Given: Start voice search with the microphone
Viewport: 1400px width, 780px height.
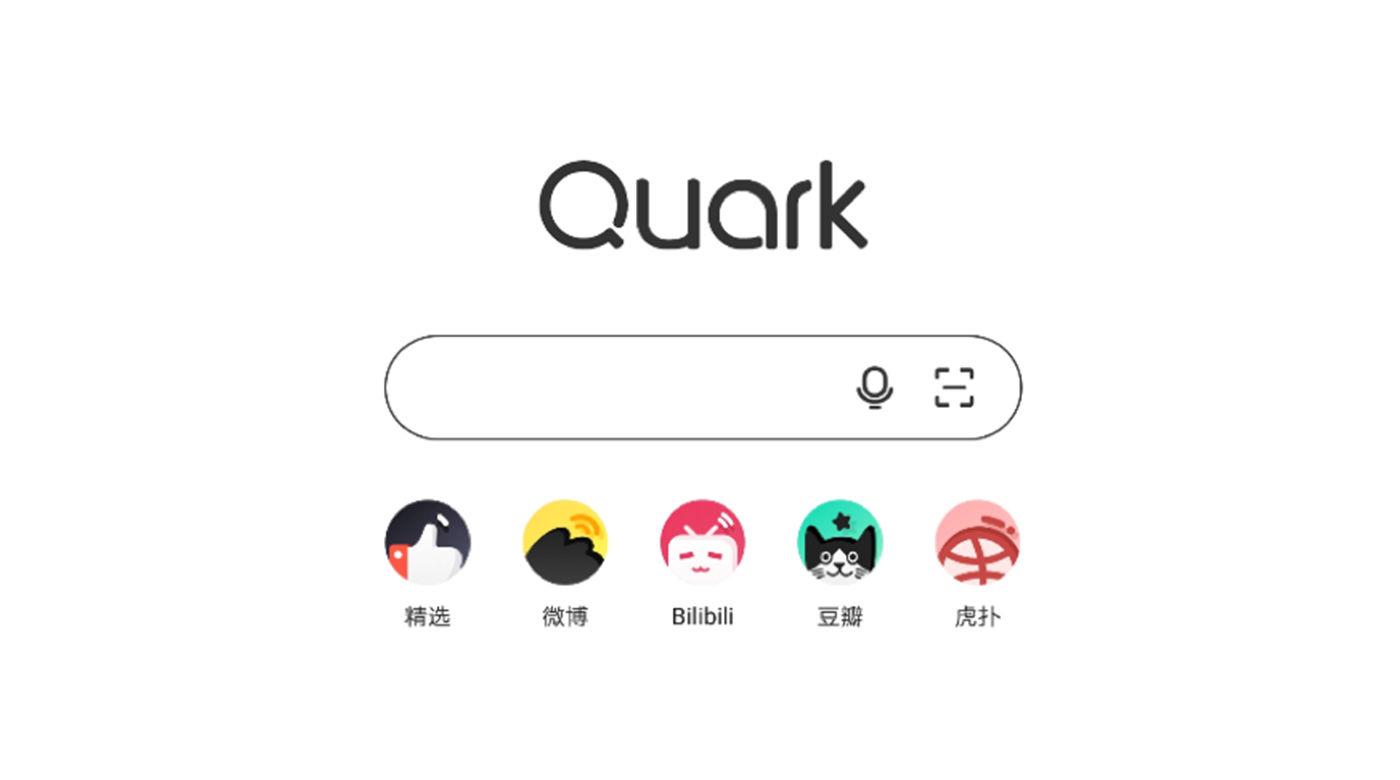Looking at the screenshot, I should point(875,388).
